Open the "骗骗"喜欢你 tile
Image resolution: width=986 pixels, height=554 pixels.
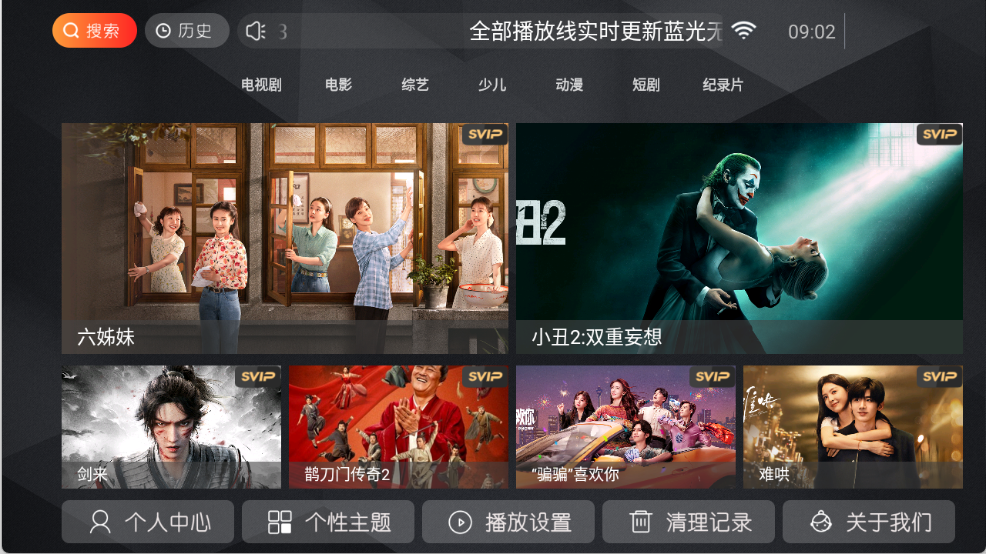[625, 427]
